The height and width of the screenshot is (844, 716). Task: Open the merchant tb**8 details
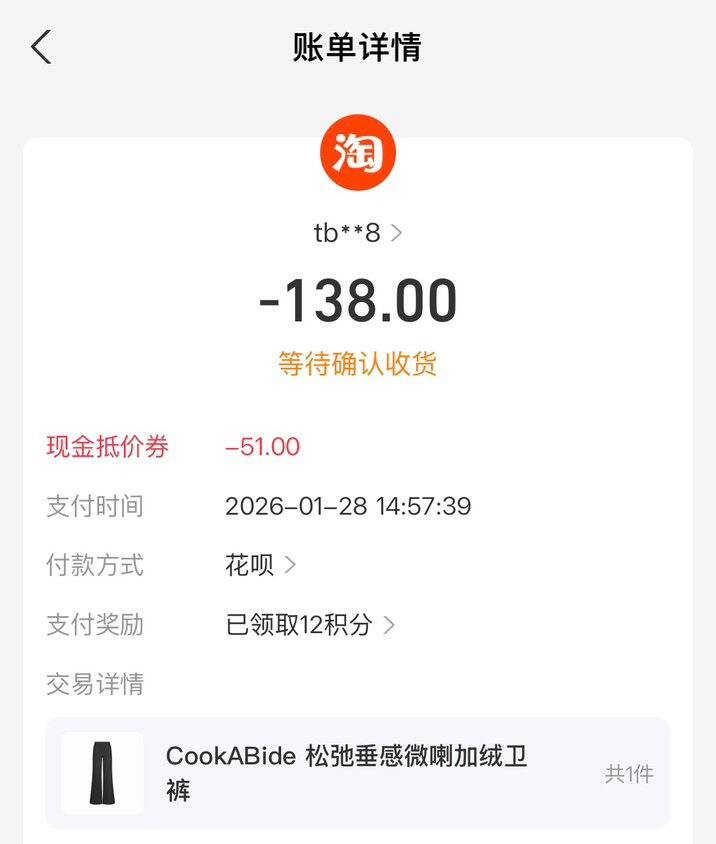pos(357,233)
